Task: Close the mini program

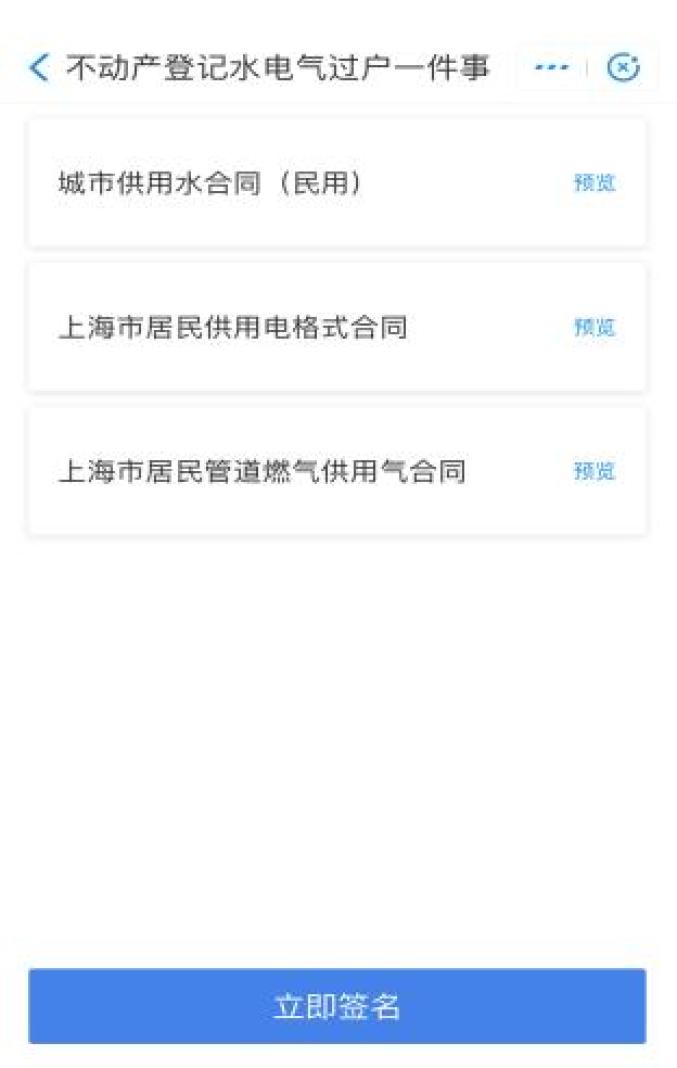Action: pos(624,68)
